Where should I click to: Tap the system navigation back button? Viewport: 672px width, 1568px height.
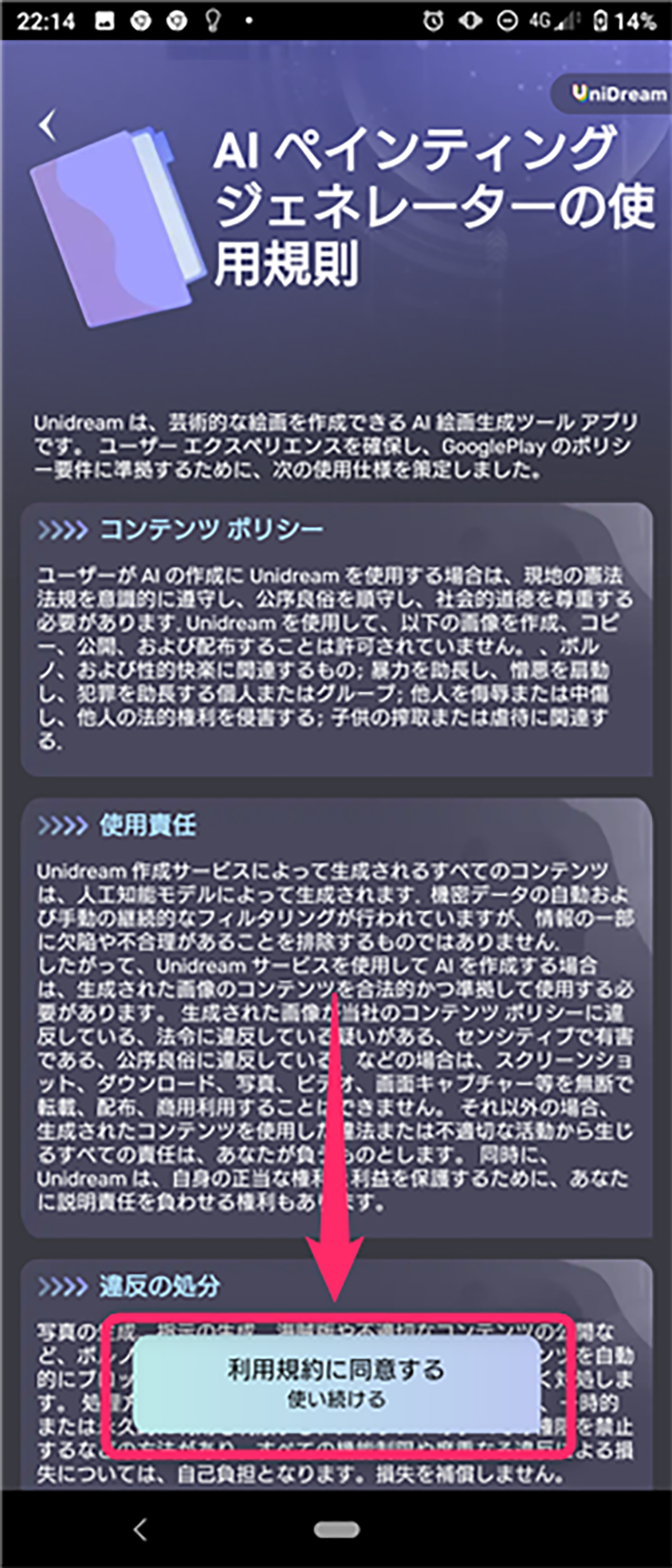click(x=140, y=1529)
